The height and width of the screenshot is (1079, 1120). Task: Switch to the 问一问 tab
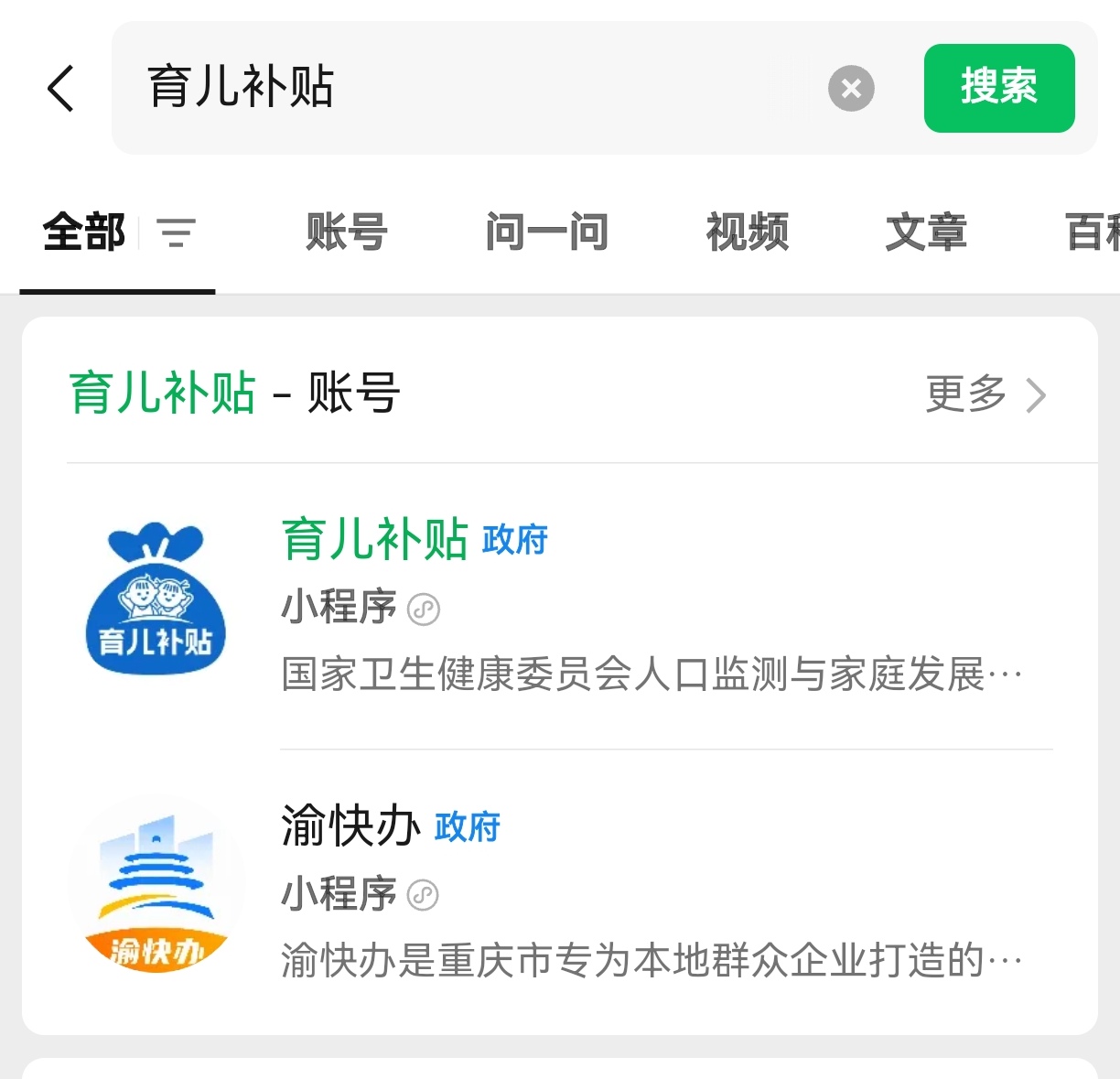pyautogui.click(x=546, y=232)
